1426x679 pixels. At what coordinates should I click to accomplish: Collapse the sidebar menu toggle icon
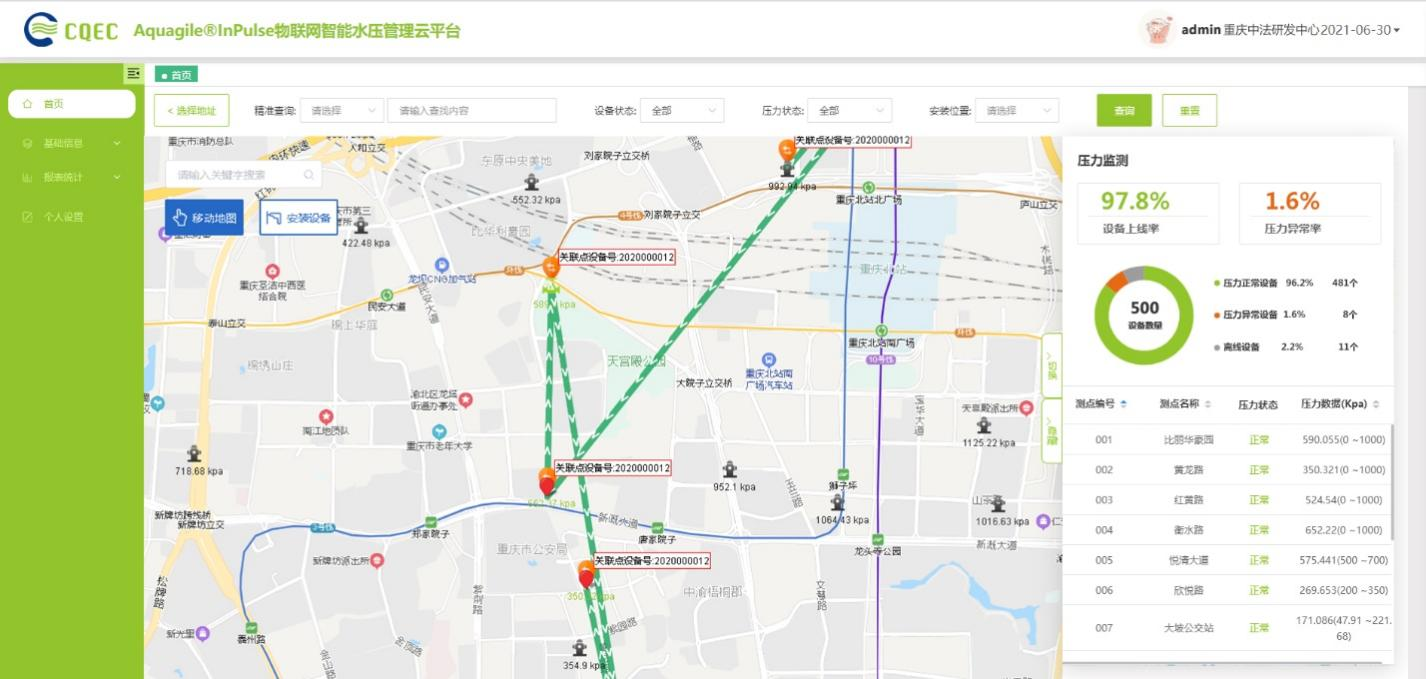(x=133, y=73)
